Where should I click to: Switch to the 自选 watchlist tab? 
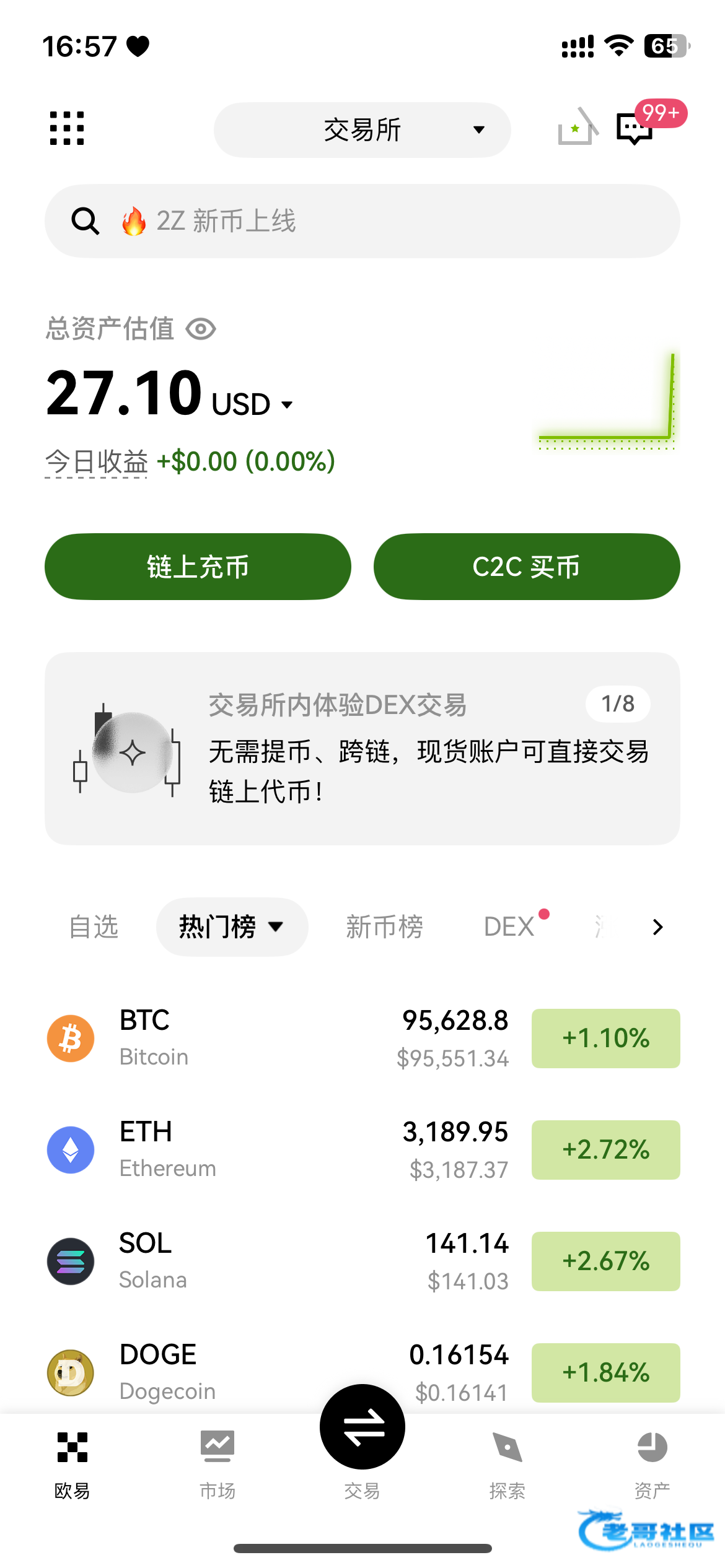(x=94, y=927)
